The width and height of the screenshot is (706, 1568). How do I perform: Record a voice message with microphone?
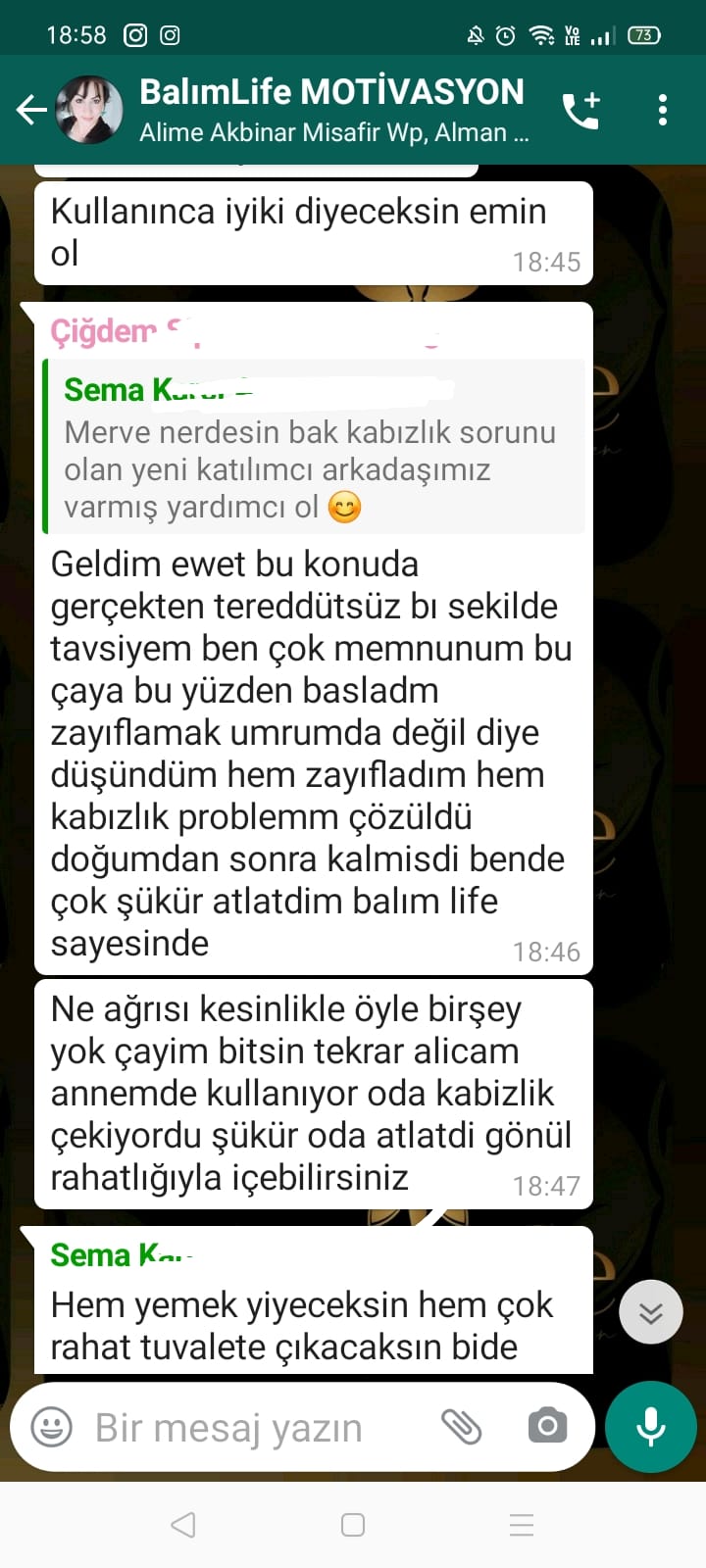pos(651,1427)
